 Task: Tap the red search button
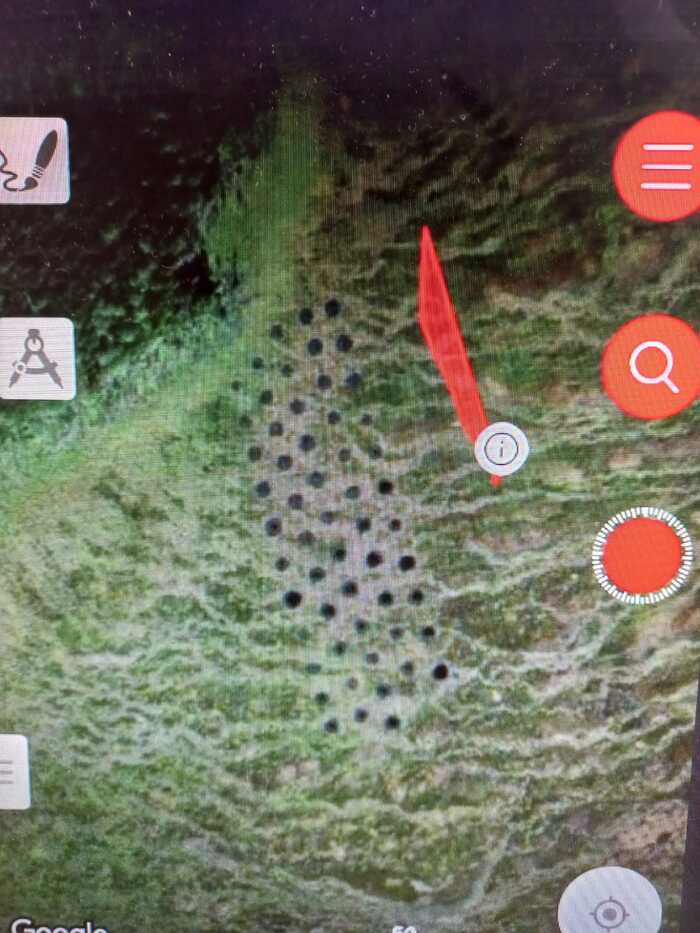tap(653, 367)
